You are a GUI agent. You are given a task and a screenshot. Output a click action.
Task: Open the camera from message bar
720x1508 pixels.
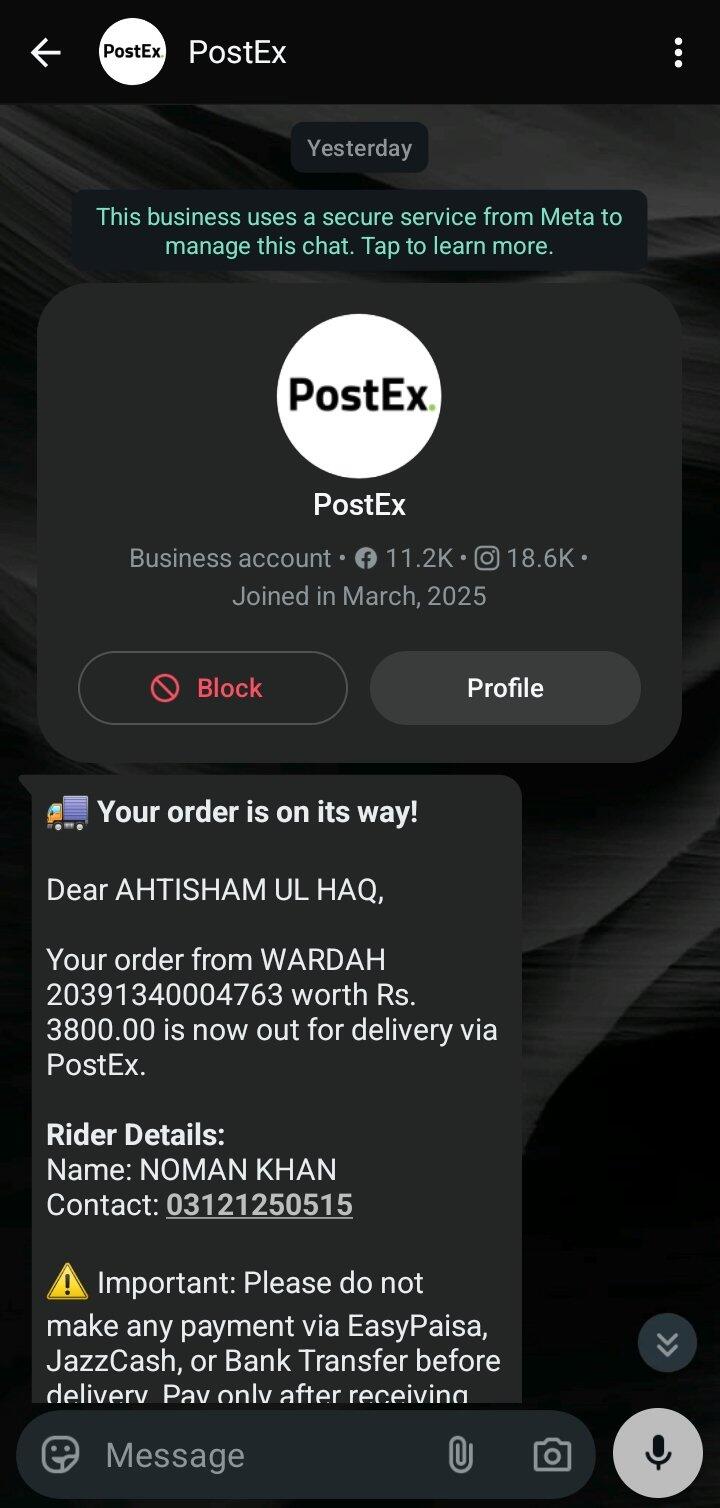552,1455
